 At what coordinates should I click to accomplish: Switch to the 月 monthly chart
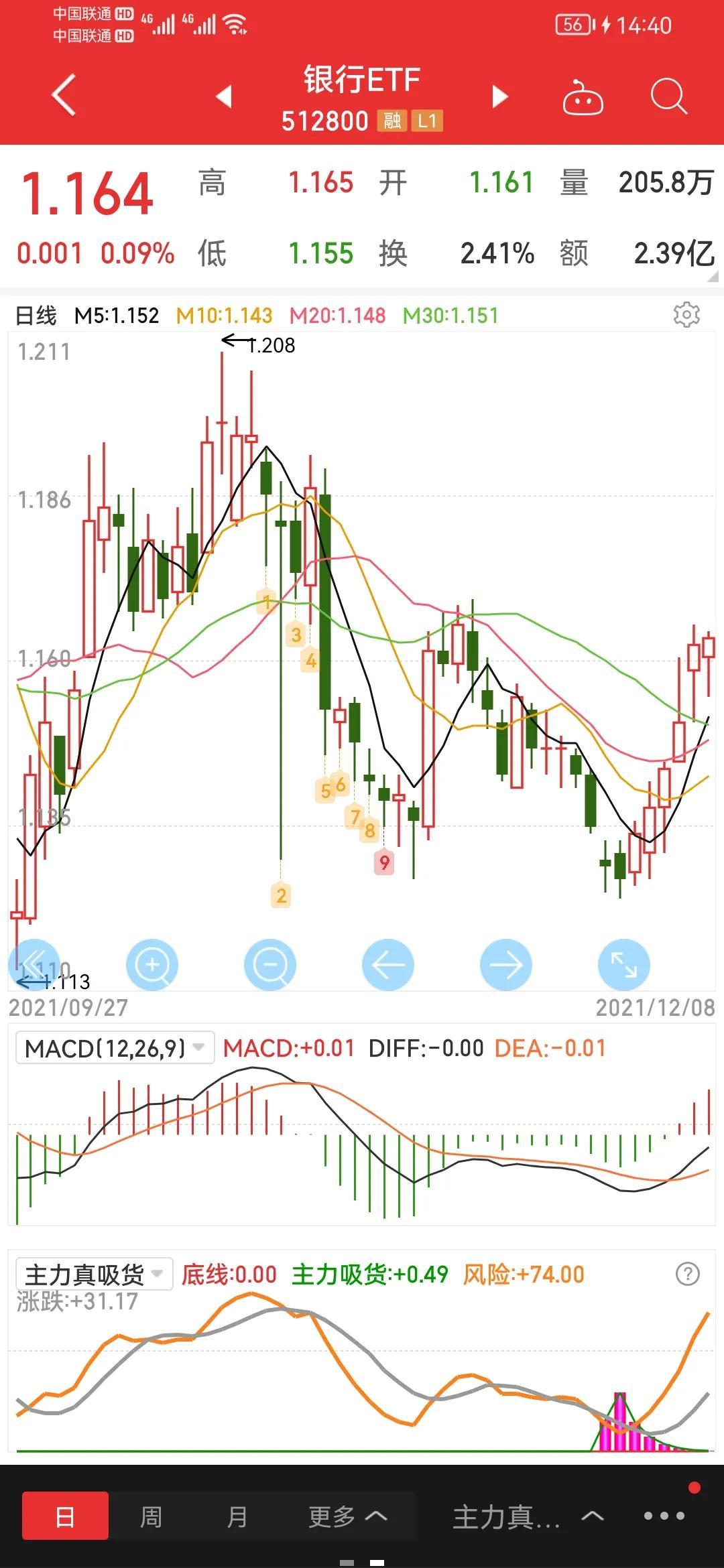coord(237,1516)
